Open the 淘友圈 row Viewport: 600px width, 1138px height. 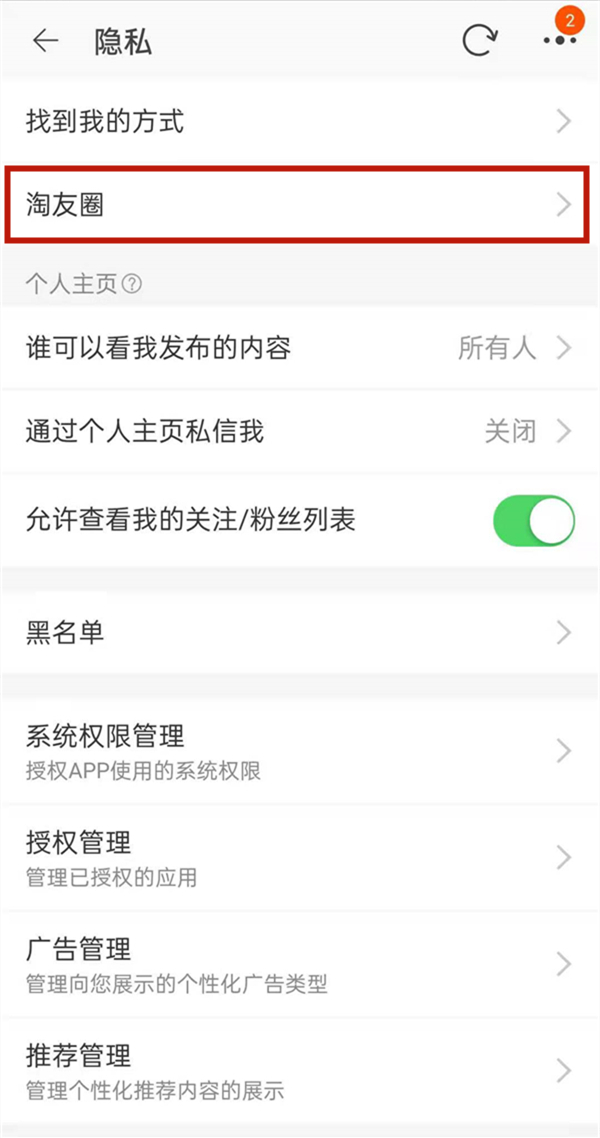pyautogui.click(x=300, y=205)
